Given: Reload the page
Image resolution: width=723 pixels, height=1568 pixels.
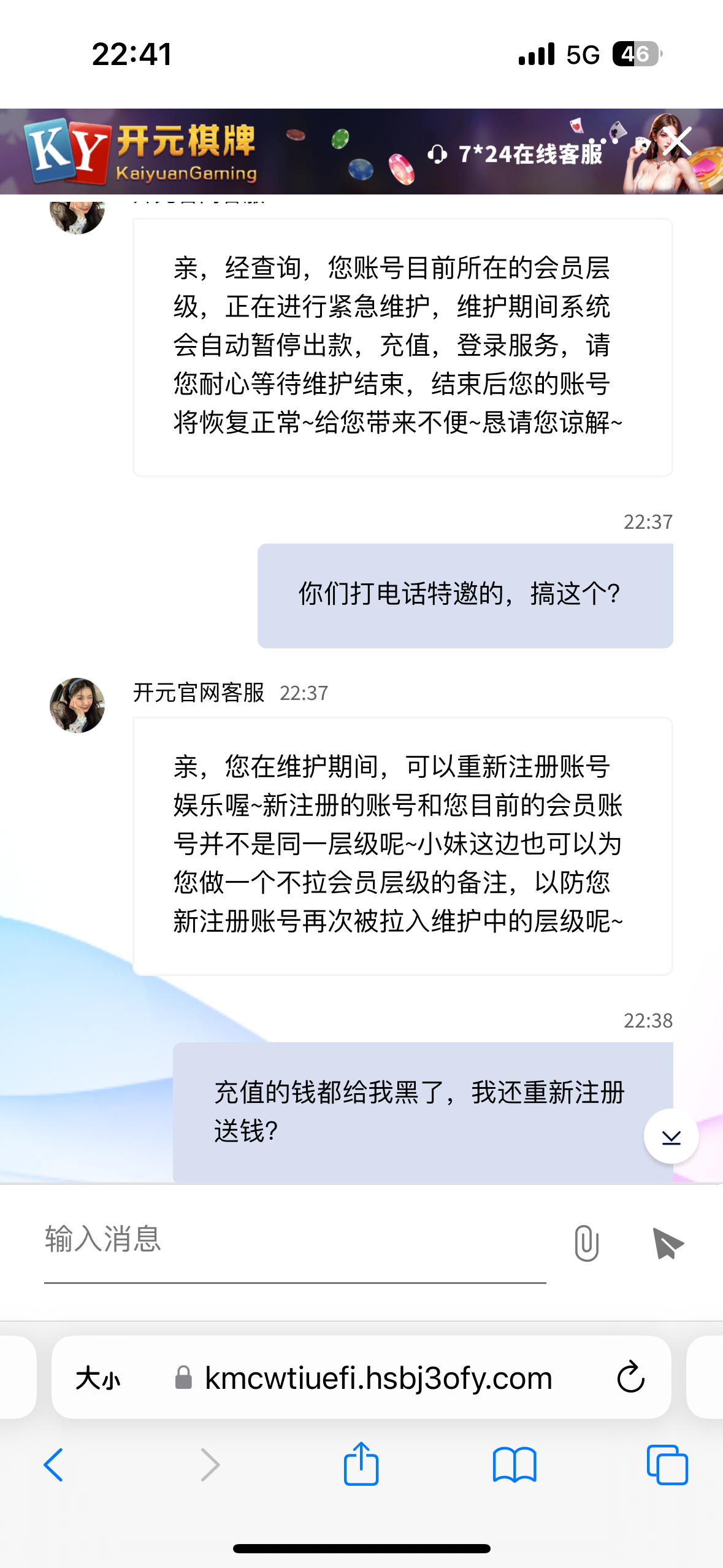Looking at the screenshot, I should click(x=630, y=1378).
